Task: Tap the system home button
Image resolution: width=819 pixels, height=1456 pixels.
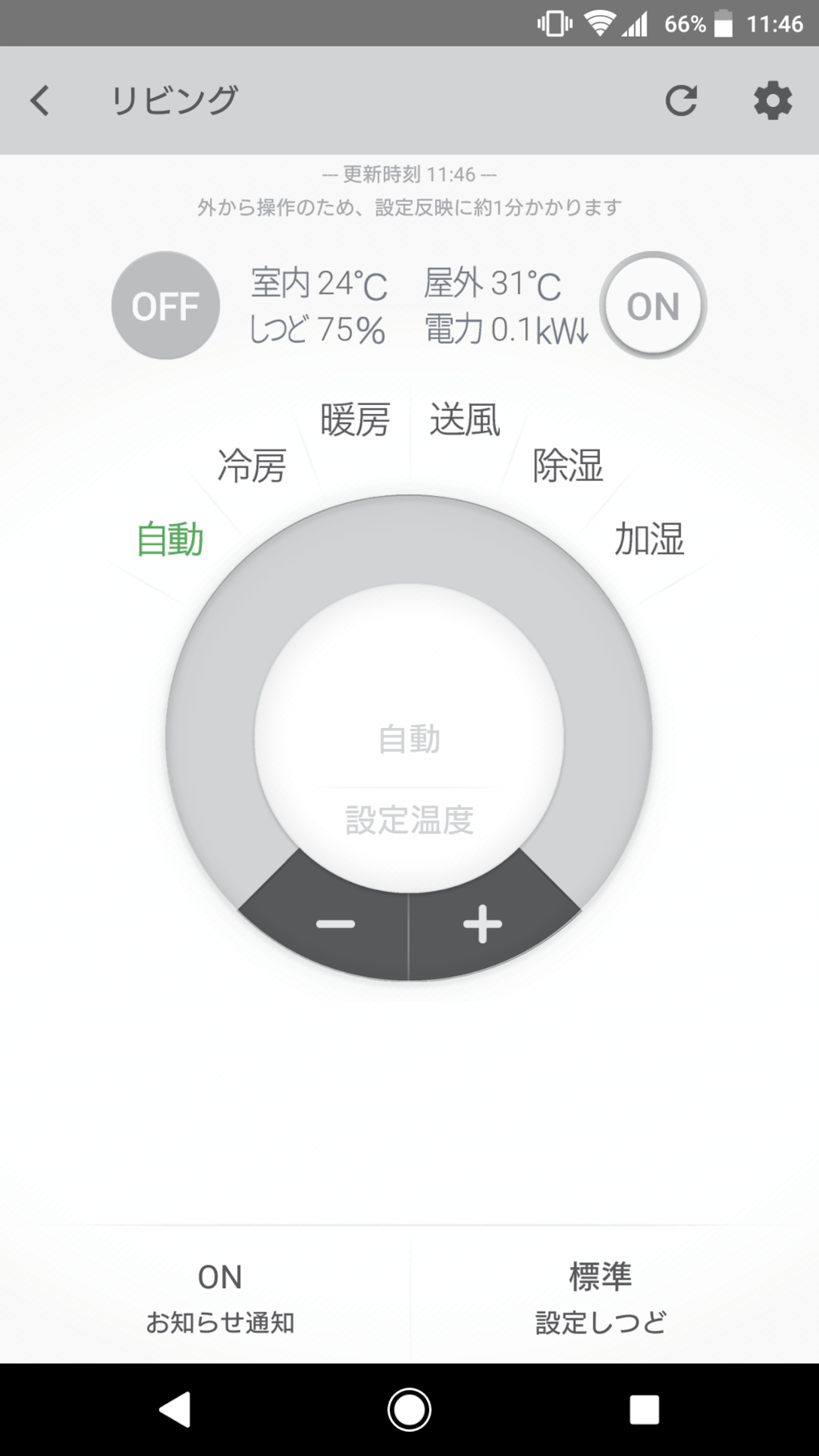Action: [409, 1409]
